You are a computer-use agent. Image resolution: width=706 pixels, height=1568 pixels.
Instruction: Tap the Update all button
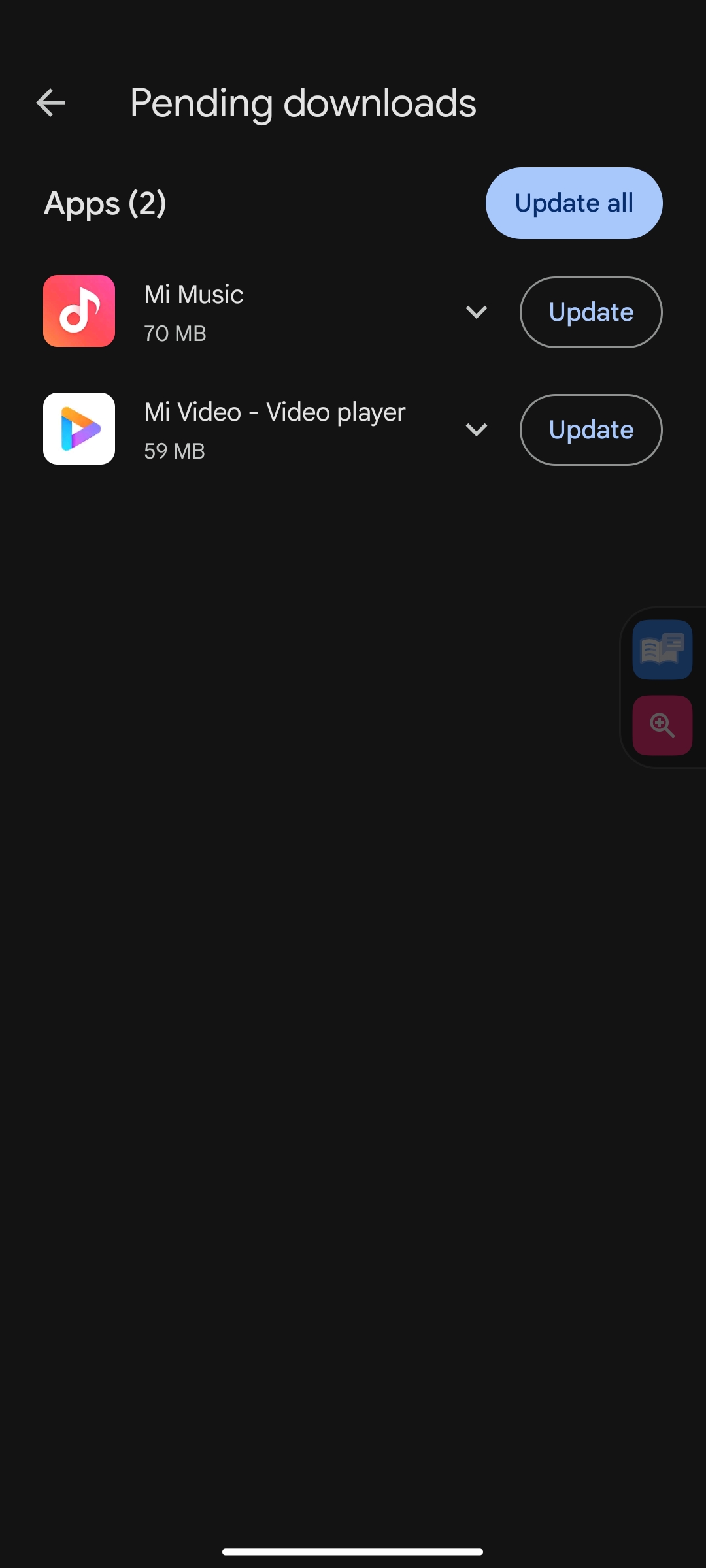(574, 203)
